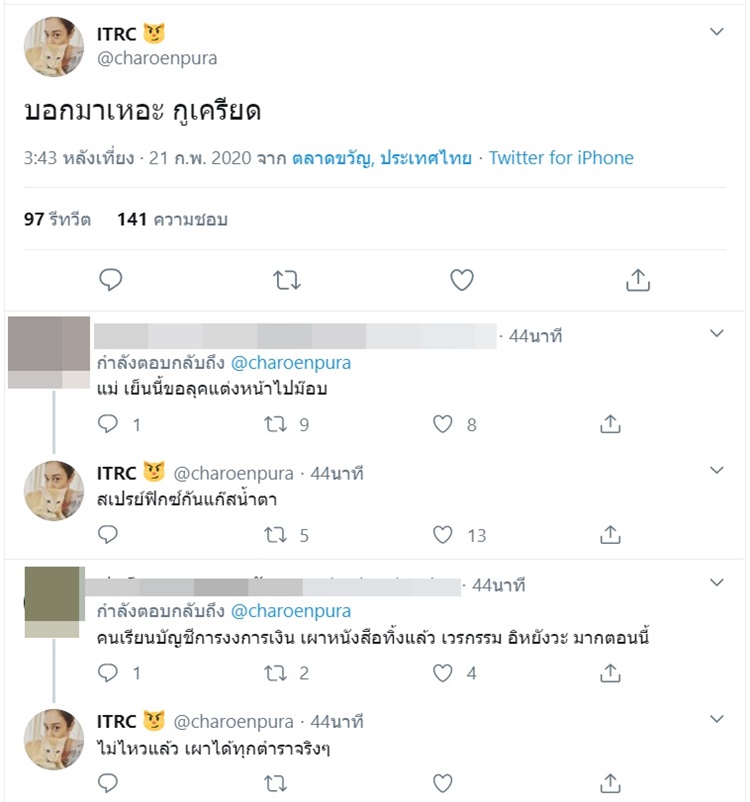Open the chevron menu on สเปรย์ฟิกซ์กันแก๊สน้ำตา reply
750x802 pixels.
coord(716,470)
